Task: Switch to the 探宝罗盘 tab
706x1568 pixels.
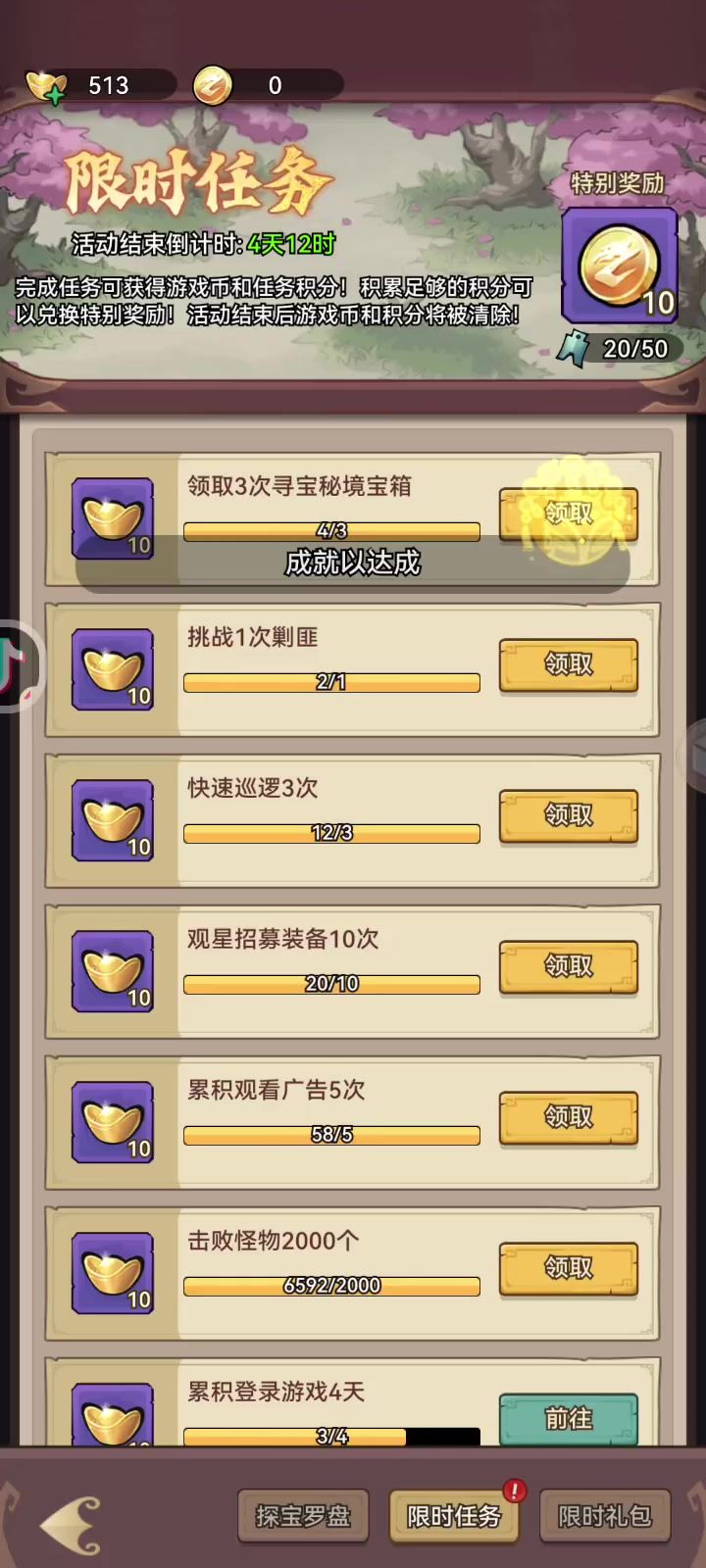Action: [303, 1516]
